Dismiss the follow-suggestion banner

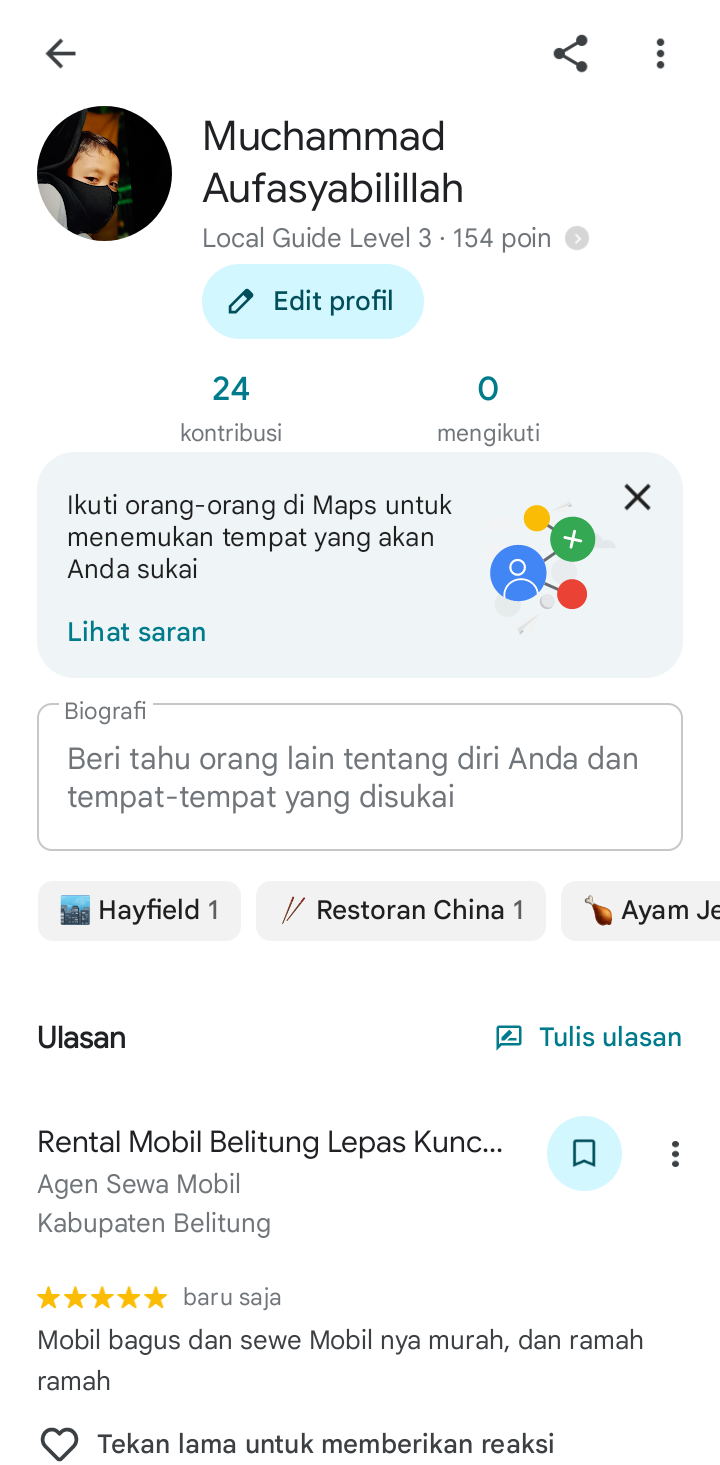pos(637,497)
